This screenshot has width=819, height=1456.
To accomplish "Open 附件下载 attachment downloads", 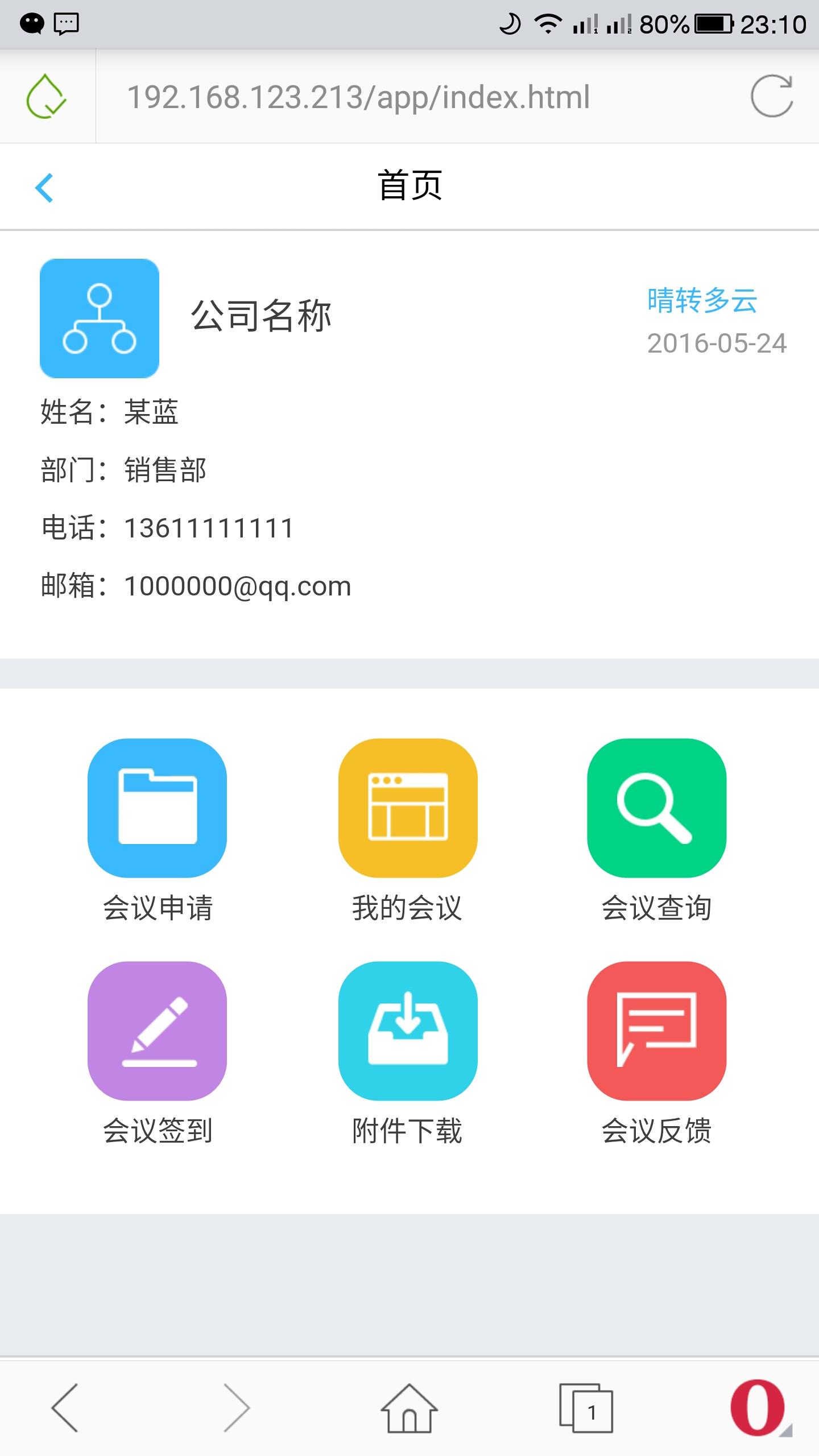I will (408, 1031).
